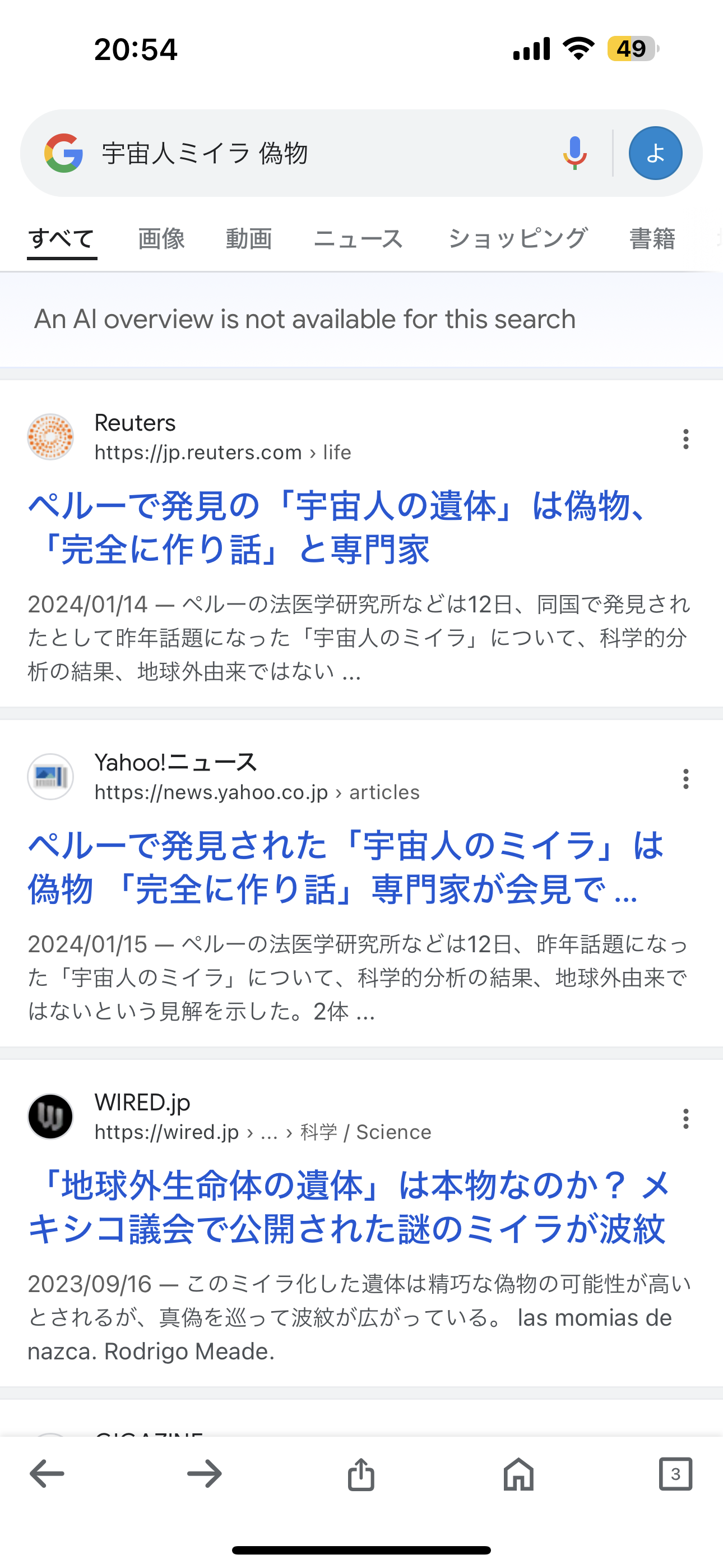Select the すべて tab
Viewport: 723px width, 1568px height.
(62, 238)
